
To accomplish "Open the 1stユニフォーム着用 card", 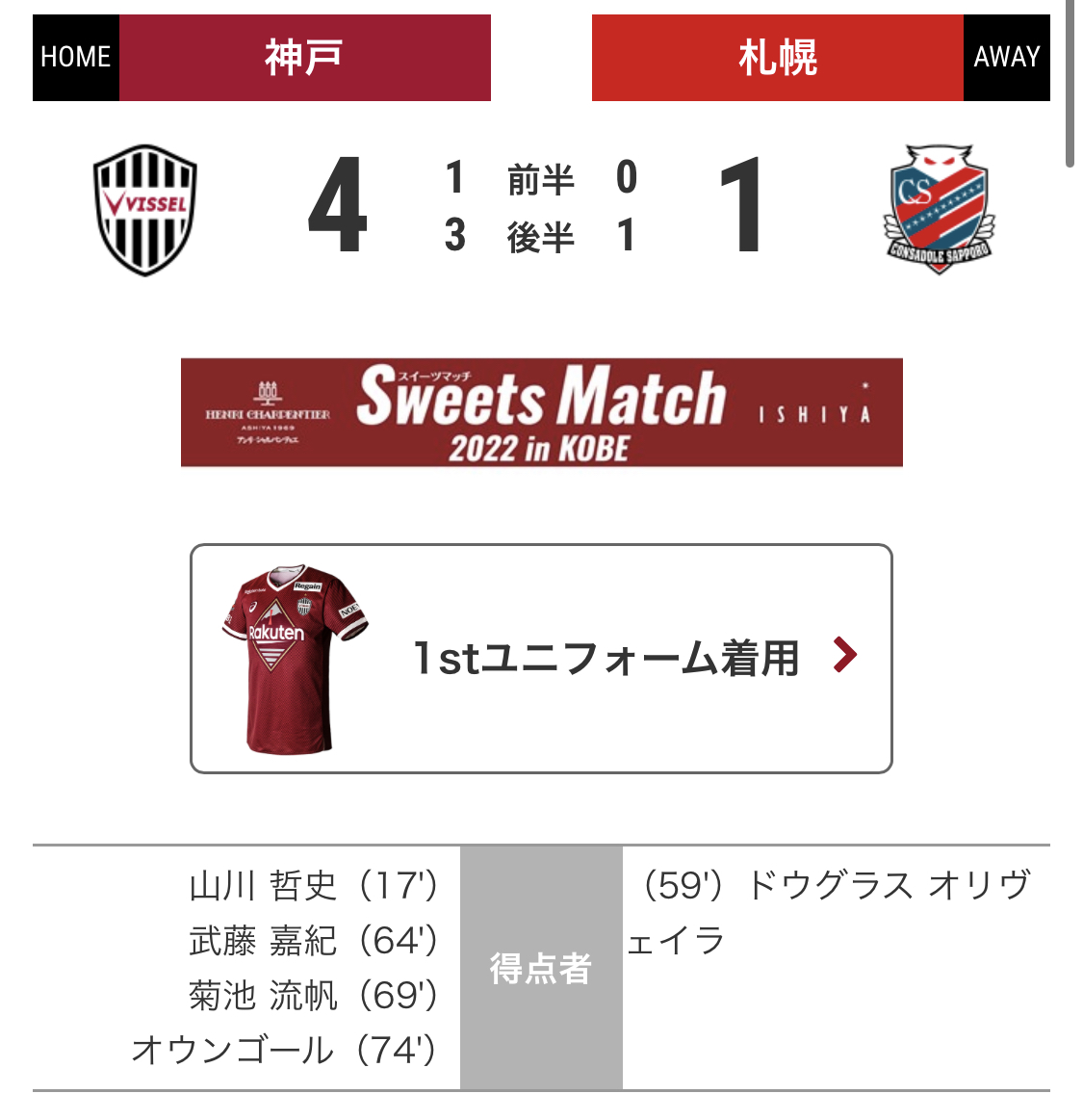I will [541, 659].
